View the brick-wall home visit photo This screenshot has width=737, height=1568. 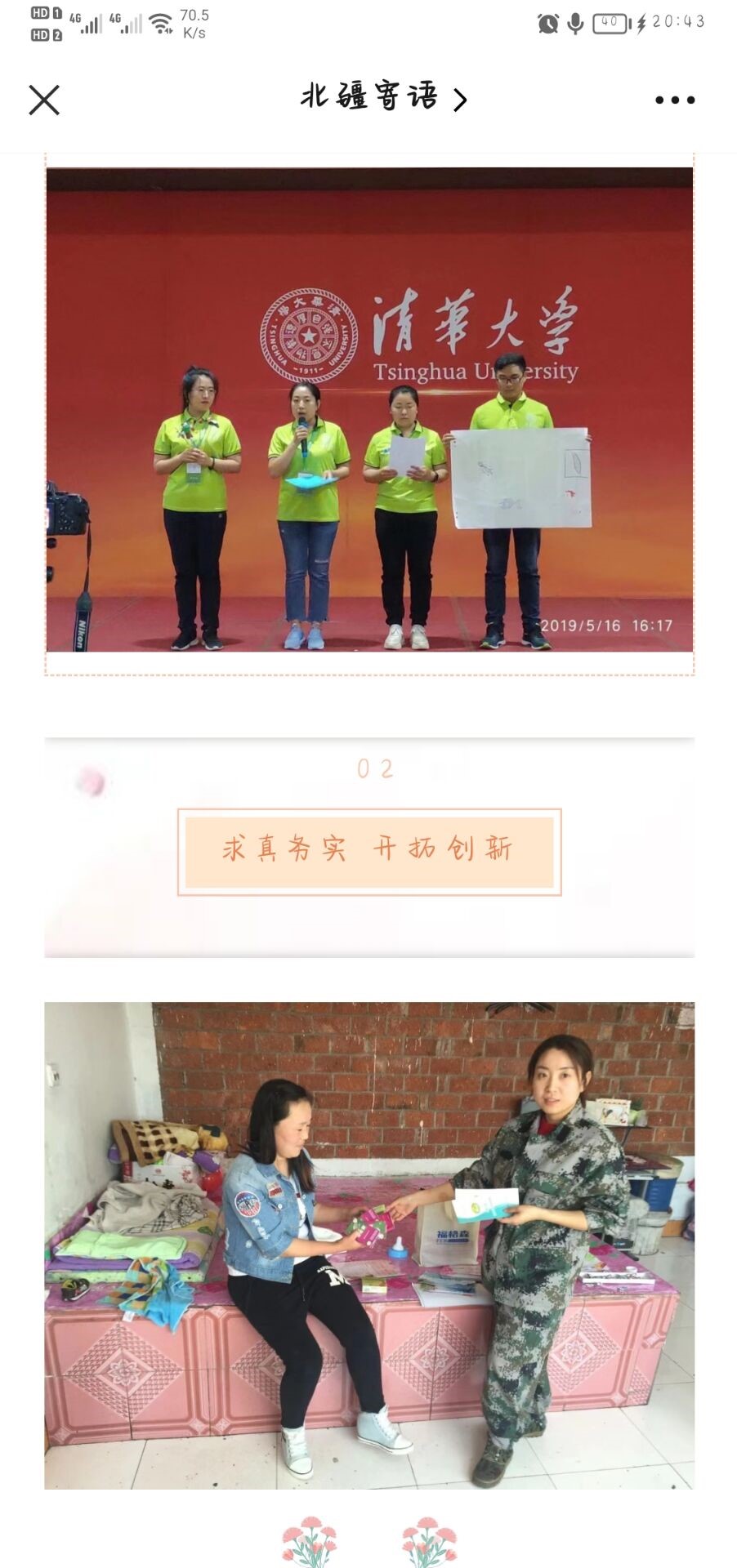[x=369, y=1244]
